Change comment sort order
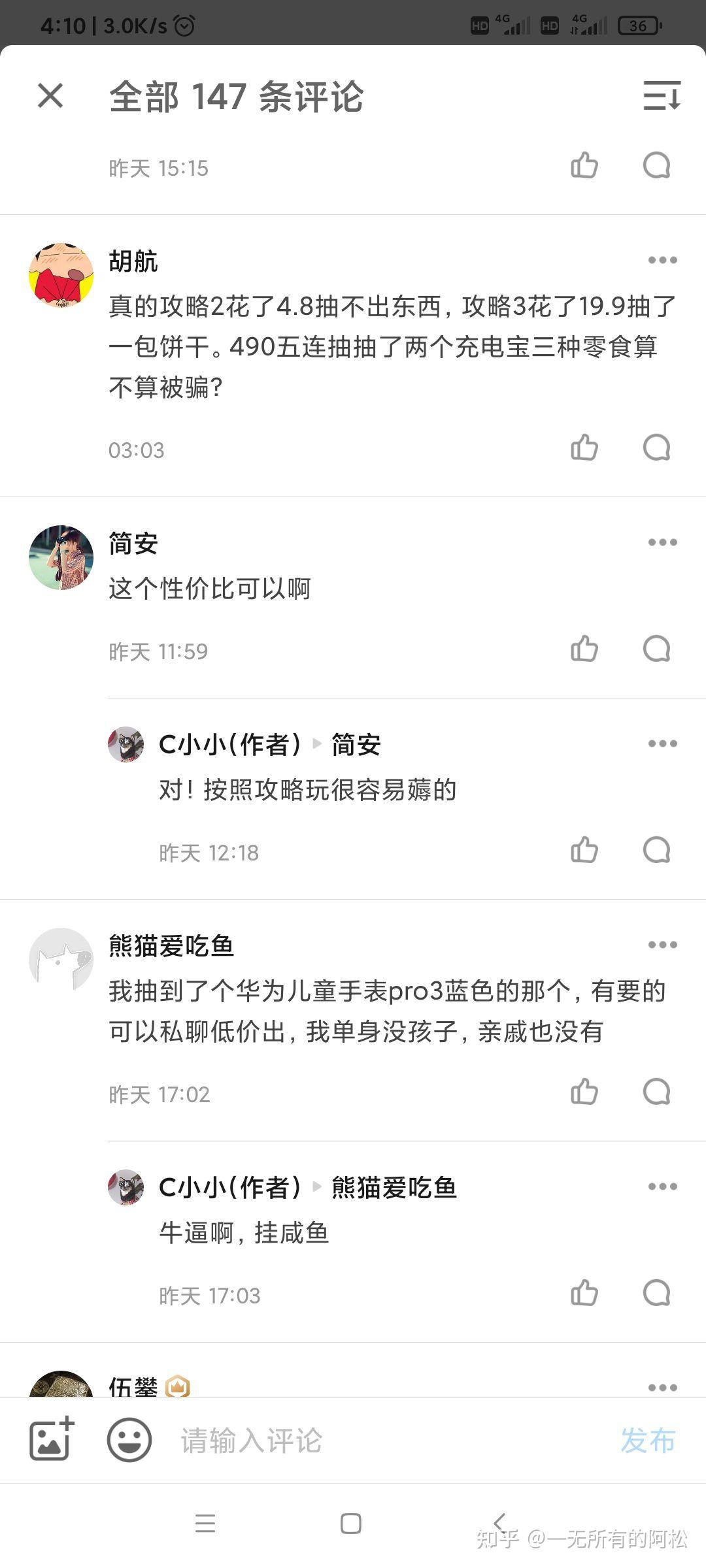 coord(662,95)
